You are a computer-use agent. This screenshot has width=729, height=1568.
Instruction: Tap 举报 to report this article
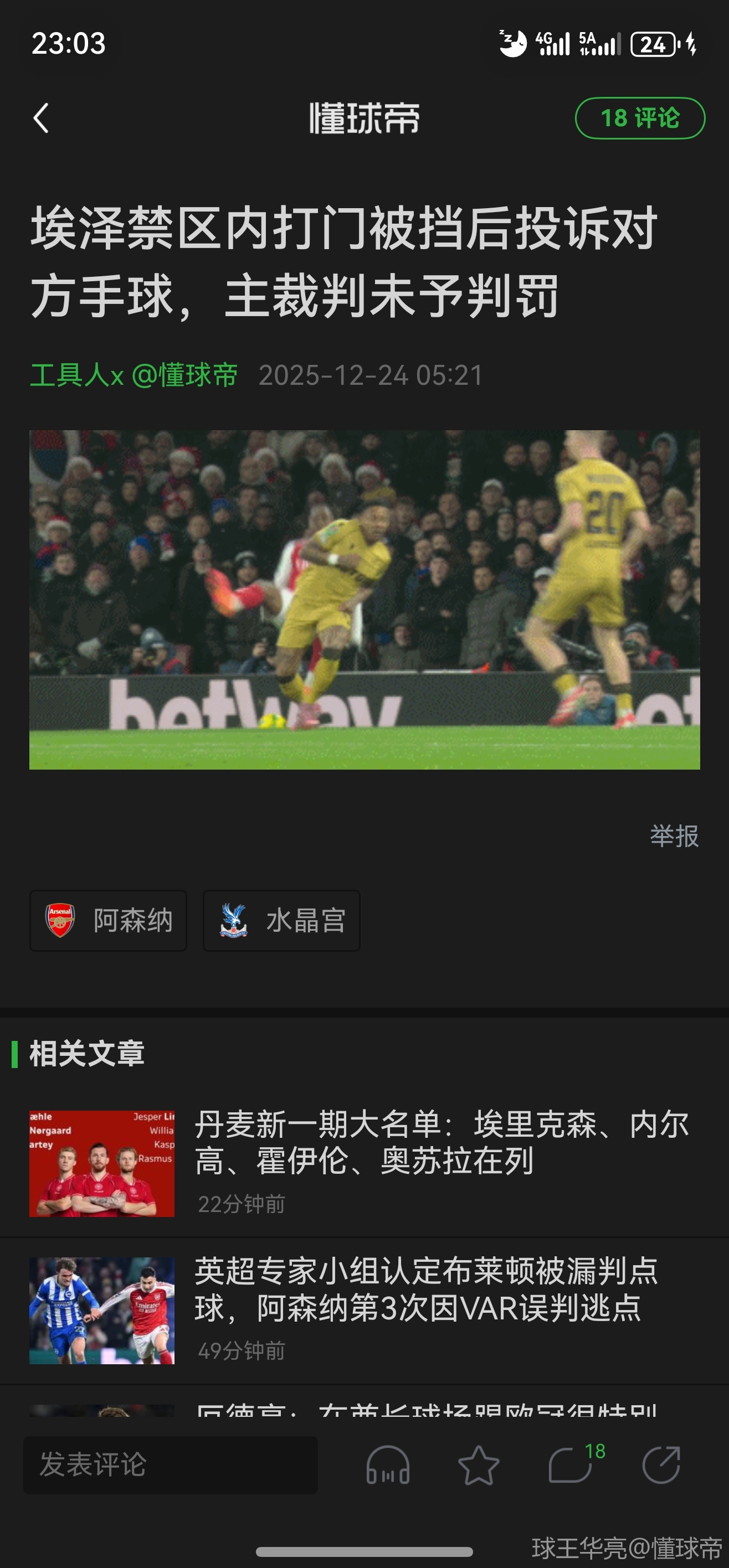pyautogui.click(x=674, y=835)
